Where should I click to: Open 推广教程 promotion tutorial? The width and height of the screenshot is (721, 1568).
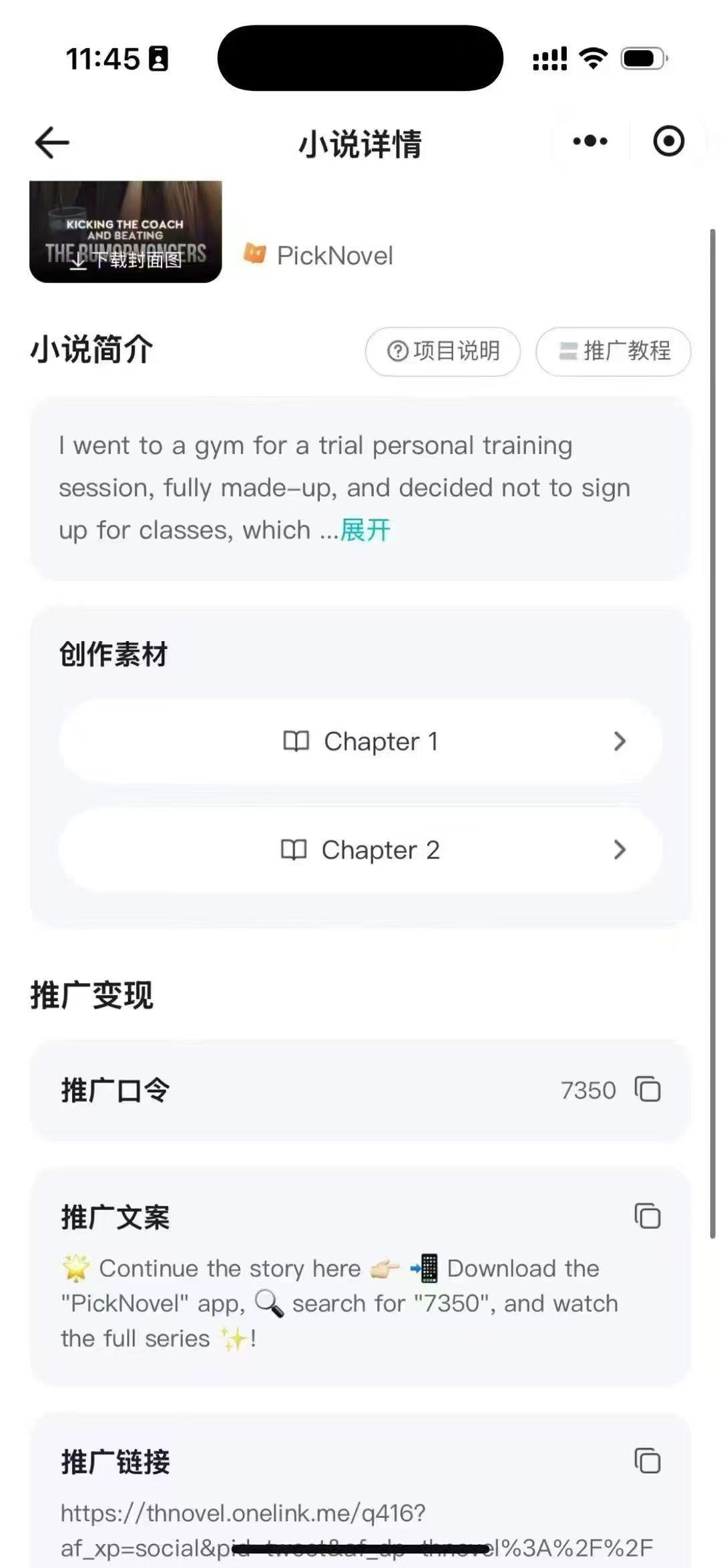point(614,351)
